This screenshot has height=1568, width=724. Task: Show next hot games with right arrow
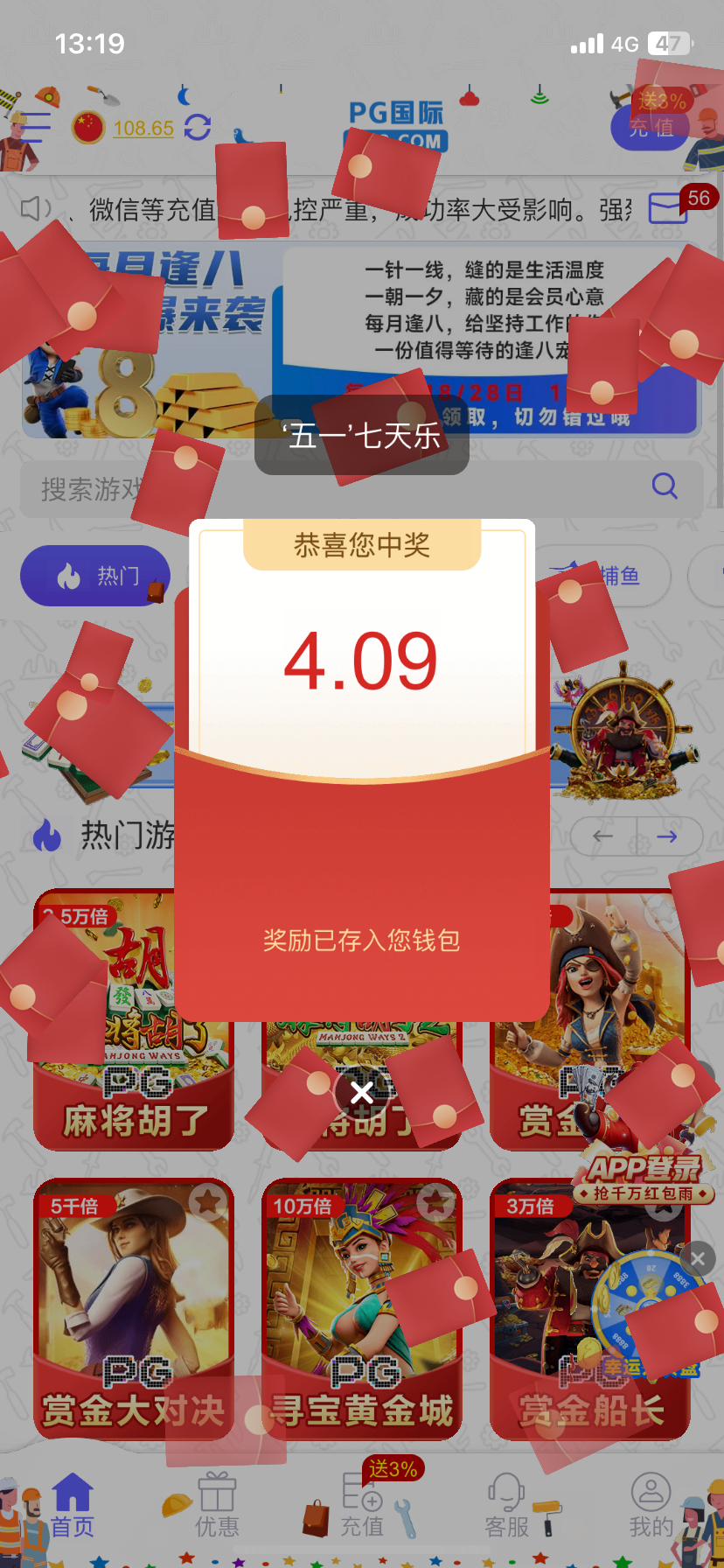(x=668, y=836)
